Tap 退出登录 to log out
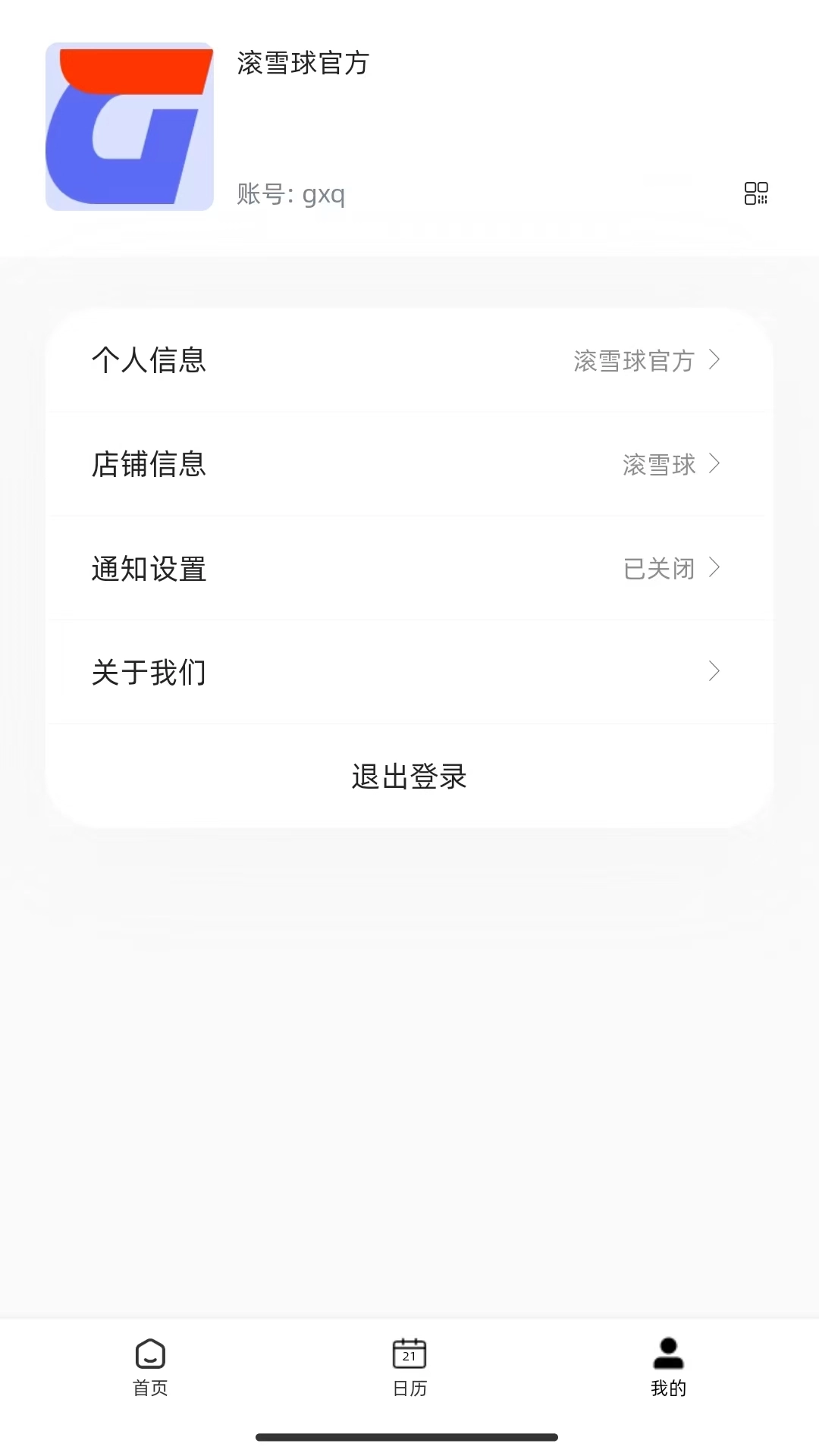This screenshot has height=1456, width=819. click(409, 777)
